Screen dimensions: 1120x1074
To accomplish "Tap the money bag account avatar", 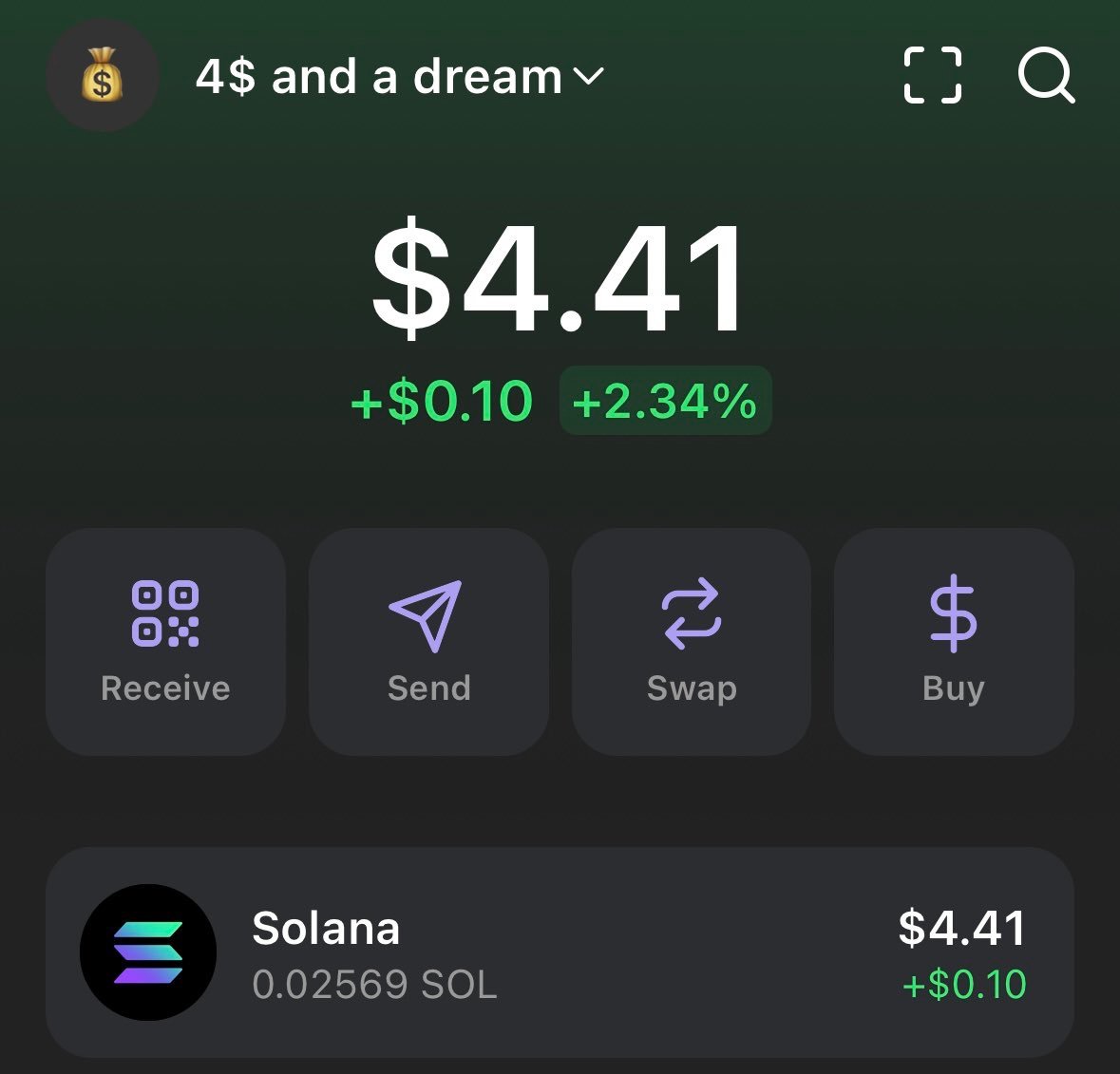I will click(102, 76).
